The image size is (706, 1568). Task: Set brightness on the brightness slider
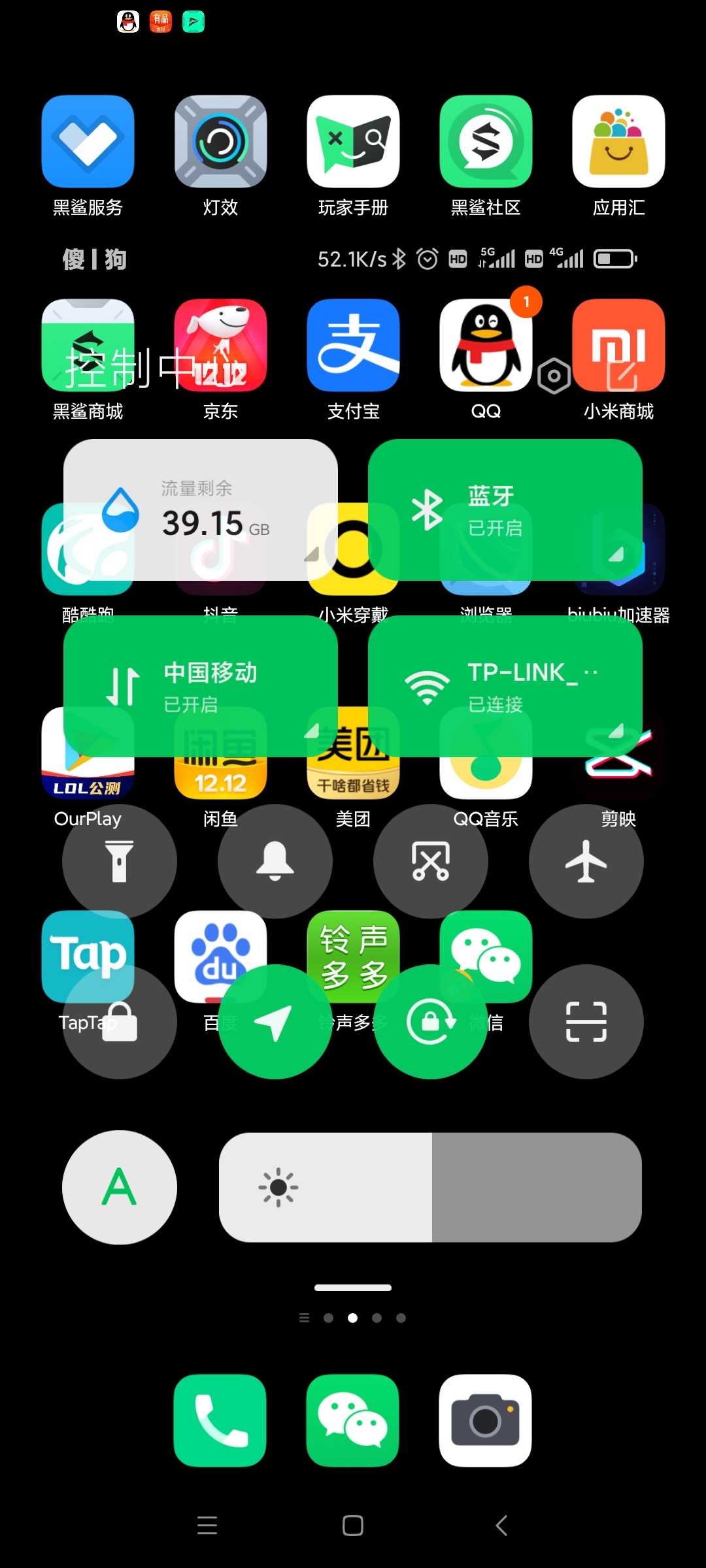click(430, 1187)
